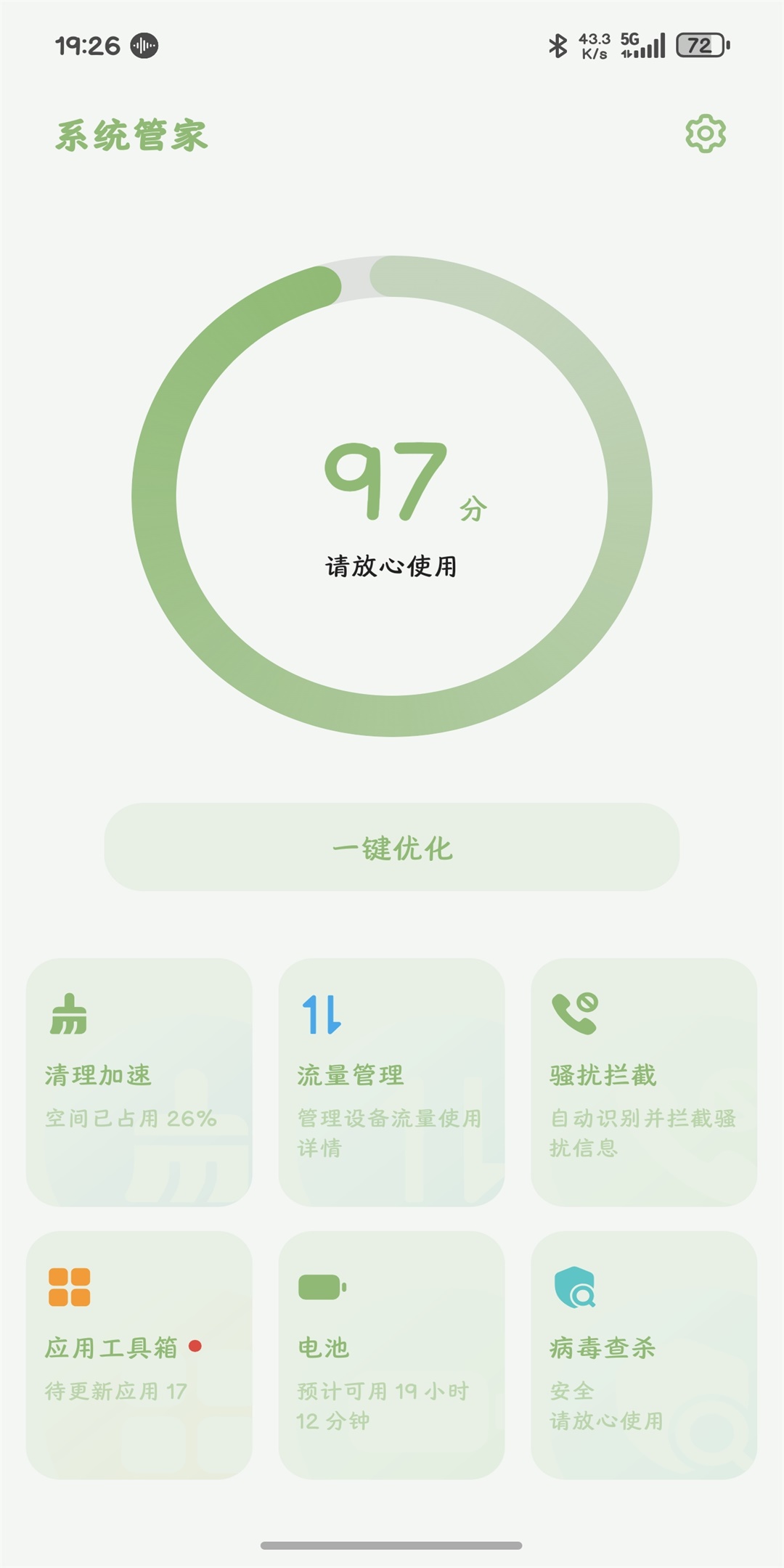Image resolution: width=784 pixels, height=1568 pixels.
Task: Open the 骚扰拦截 card
Action: (x=644, y=1082)
